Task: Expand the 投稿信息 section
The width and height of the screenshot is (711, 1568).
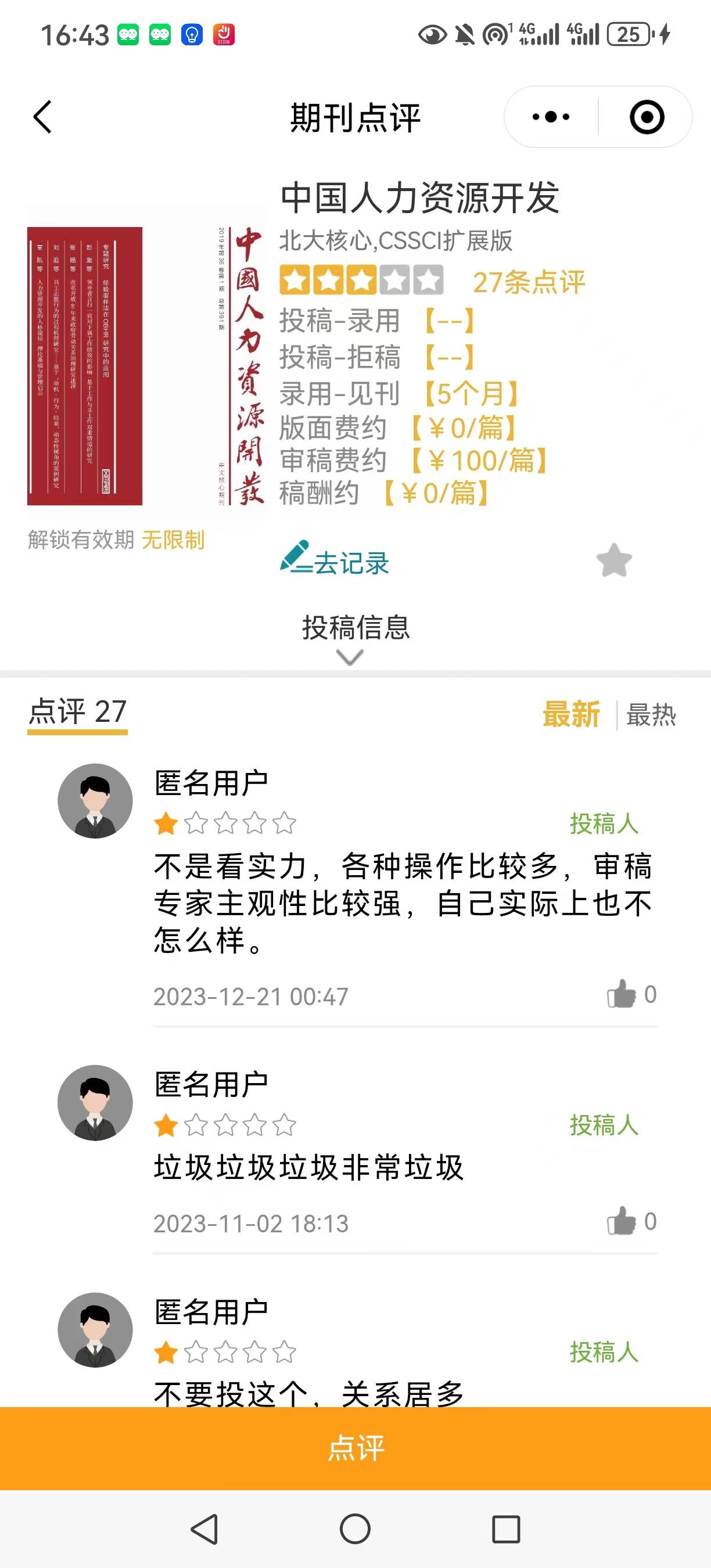Action: tap(356, 637)
